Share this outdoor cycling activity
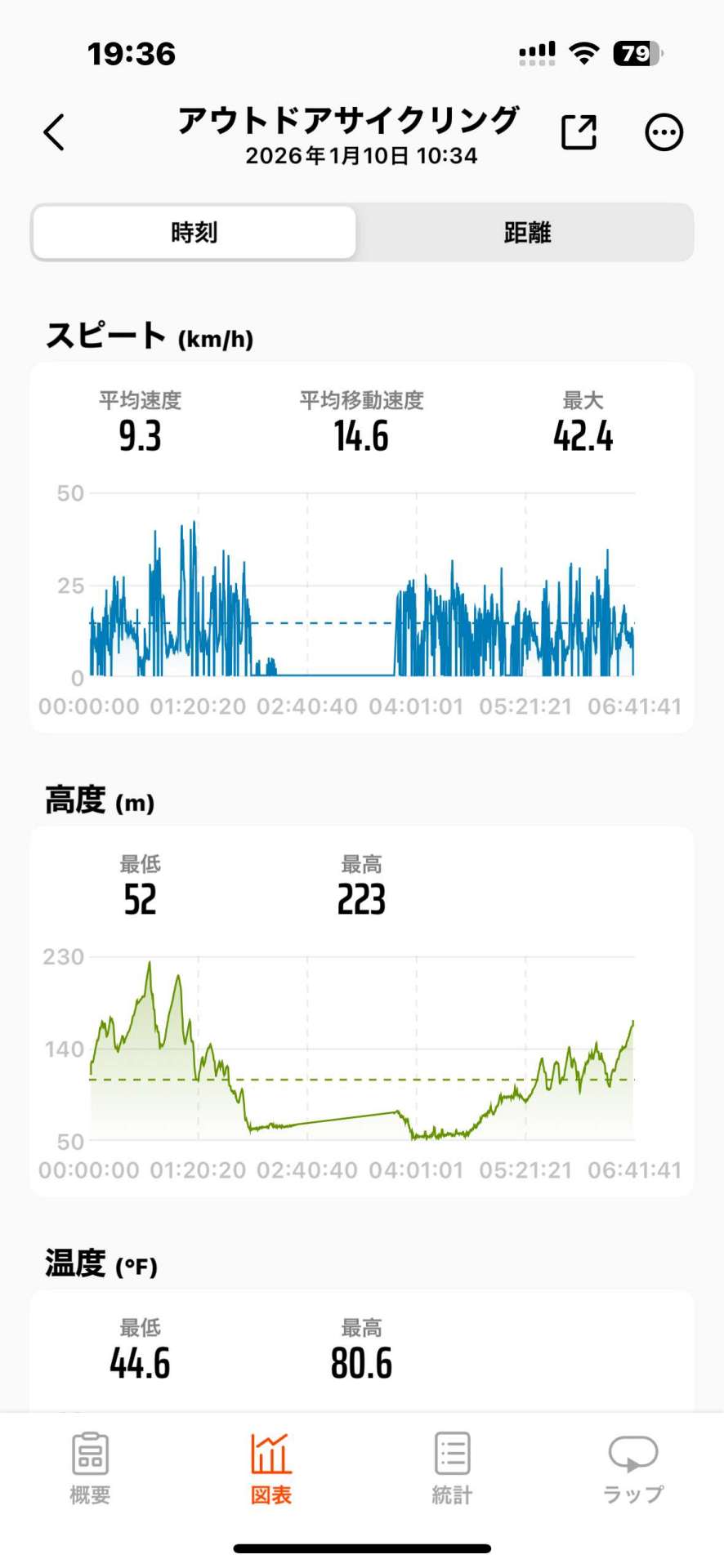724x1568 pixels. 579,132
